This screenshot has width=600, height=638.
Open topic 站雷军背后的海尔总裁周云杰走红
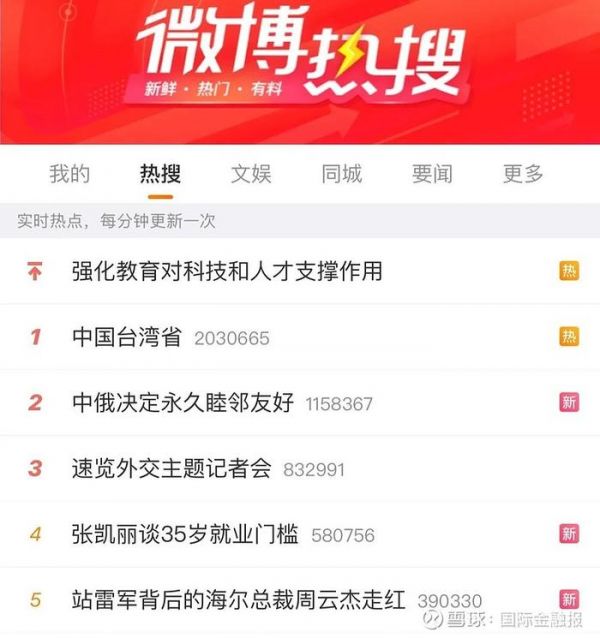click(239, 600)
